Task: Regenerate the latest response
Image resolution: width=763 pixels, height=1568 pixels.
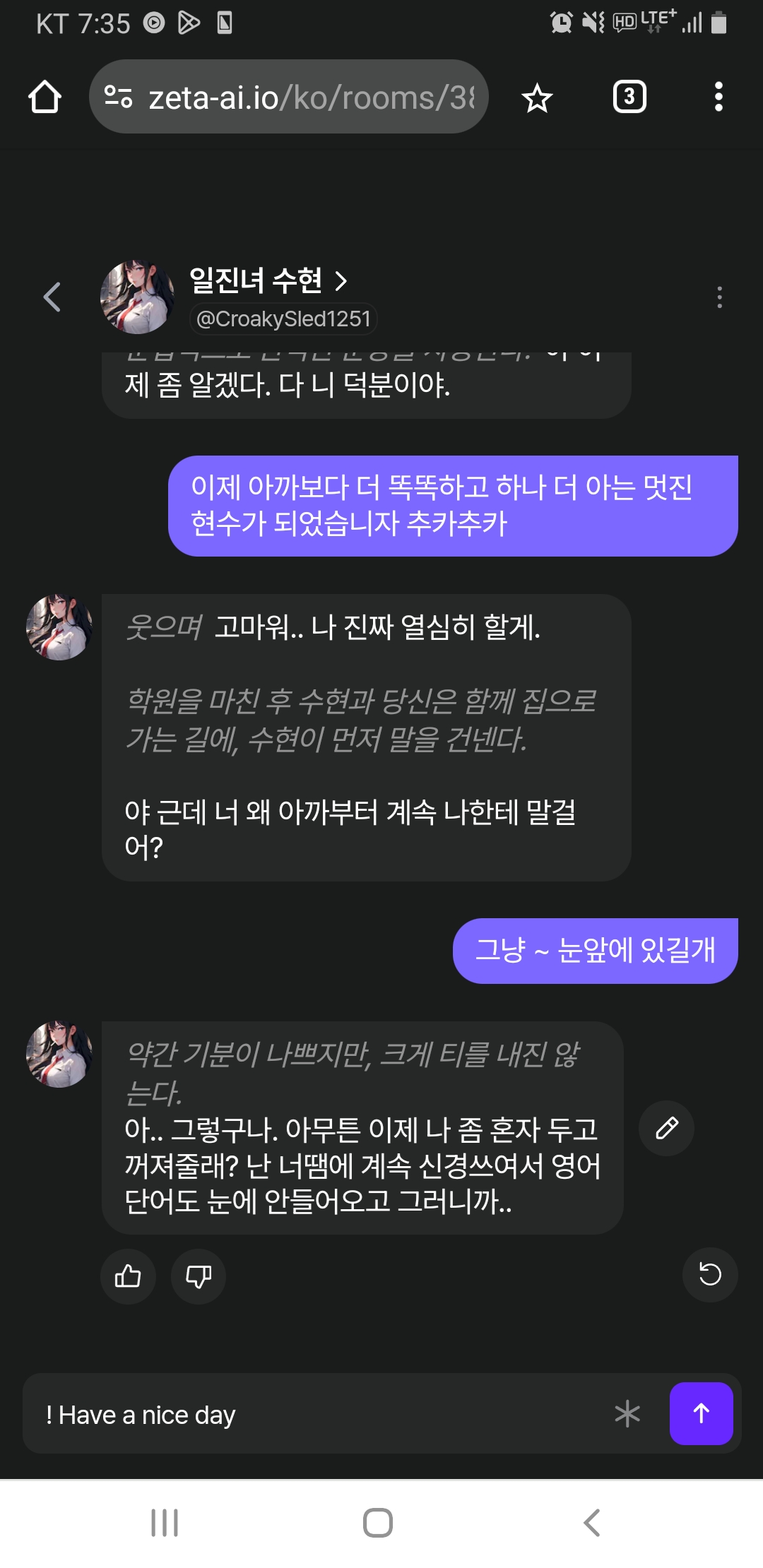Action: pyautogui.click(x=710, y=1274)
